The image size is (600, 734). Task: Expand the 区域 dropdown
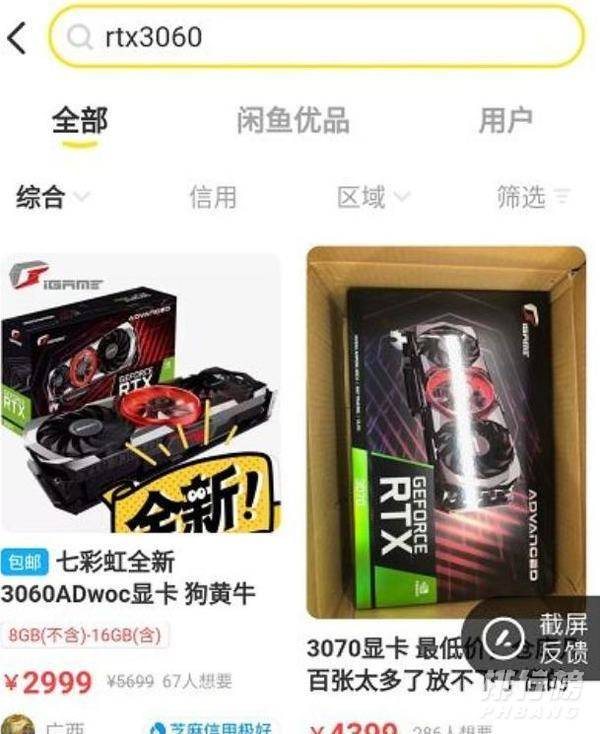(x=372, y=197)
